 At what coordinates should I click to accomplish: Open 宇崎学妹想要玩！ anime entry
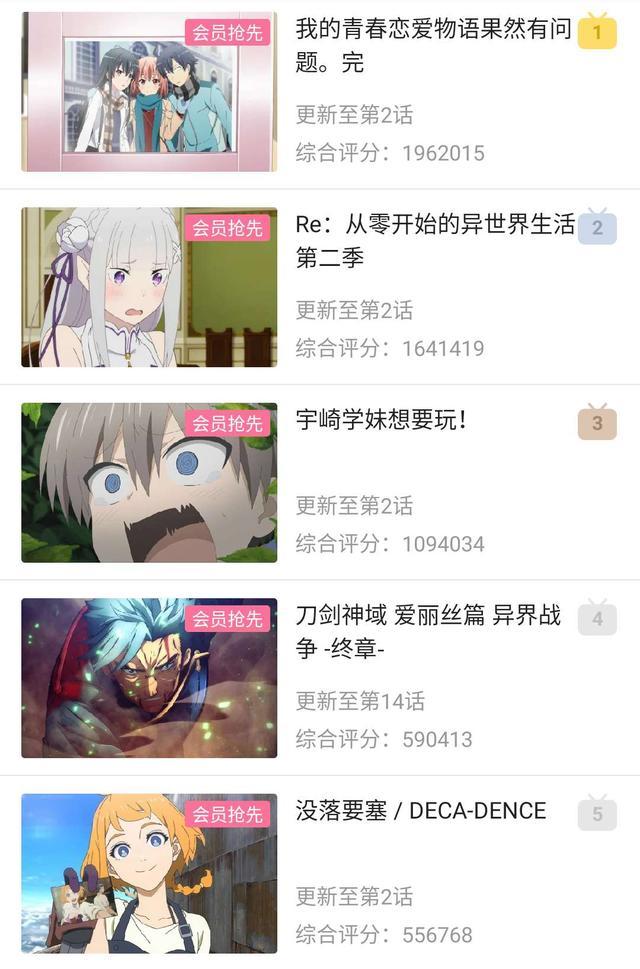pyautogui.click(x=382, y=421)
